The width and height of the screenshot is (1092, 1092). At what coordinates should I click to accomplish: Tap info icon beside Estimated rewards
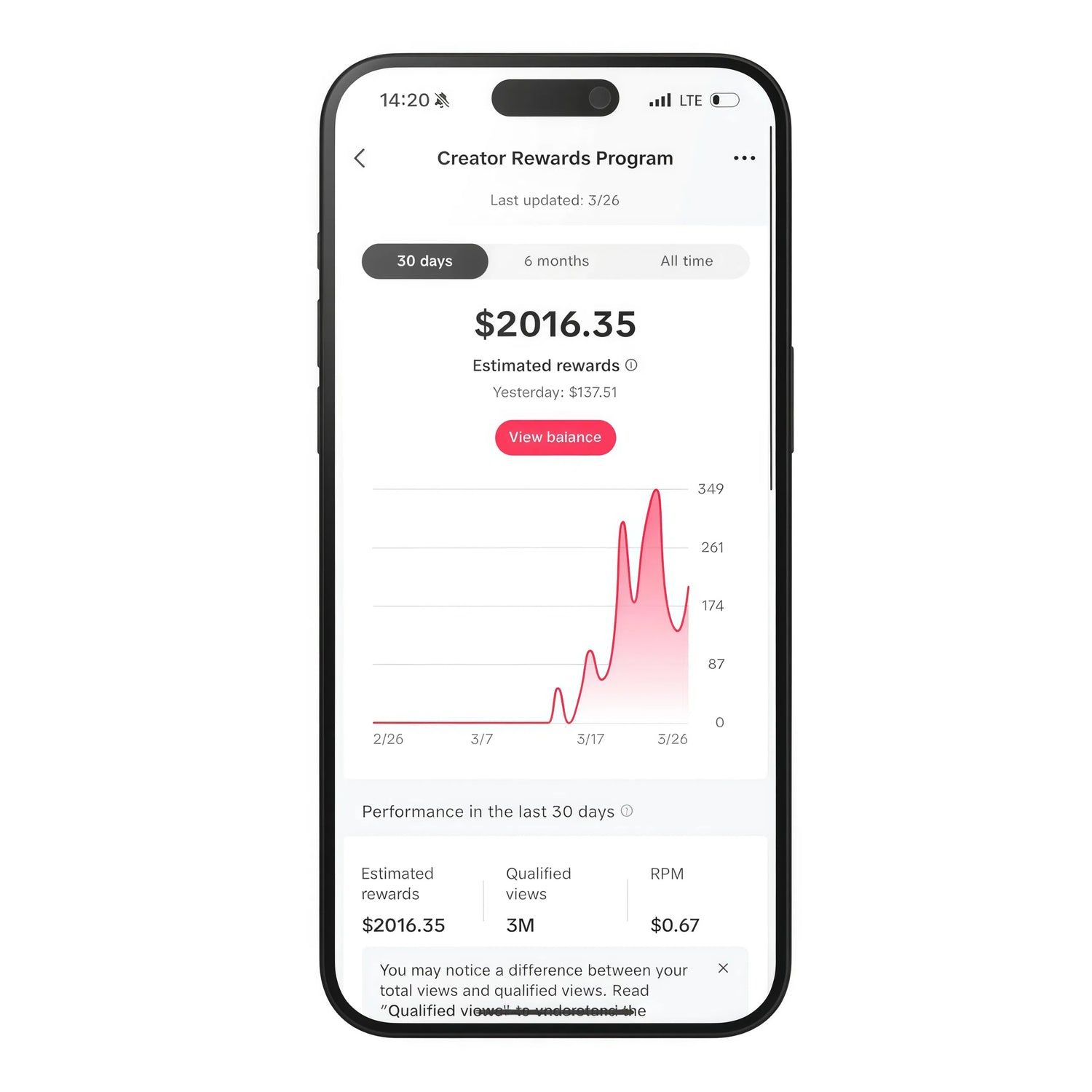tap(631, 365)
